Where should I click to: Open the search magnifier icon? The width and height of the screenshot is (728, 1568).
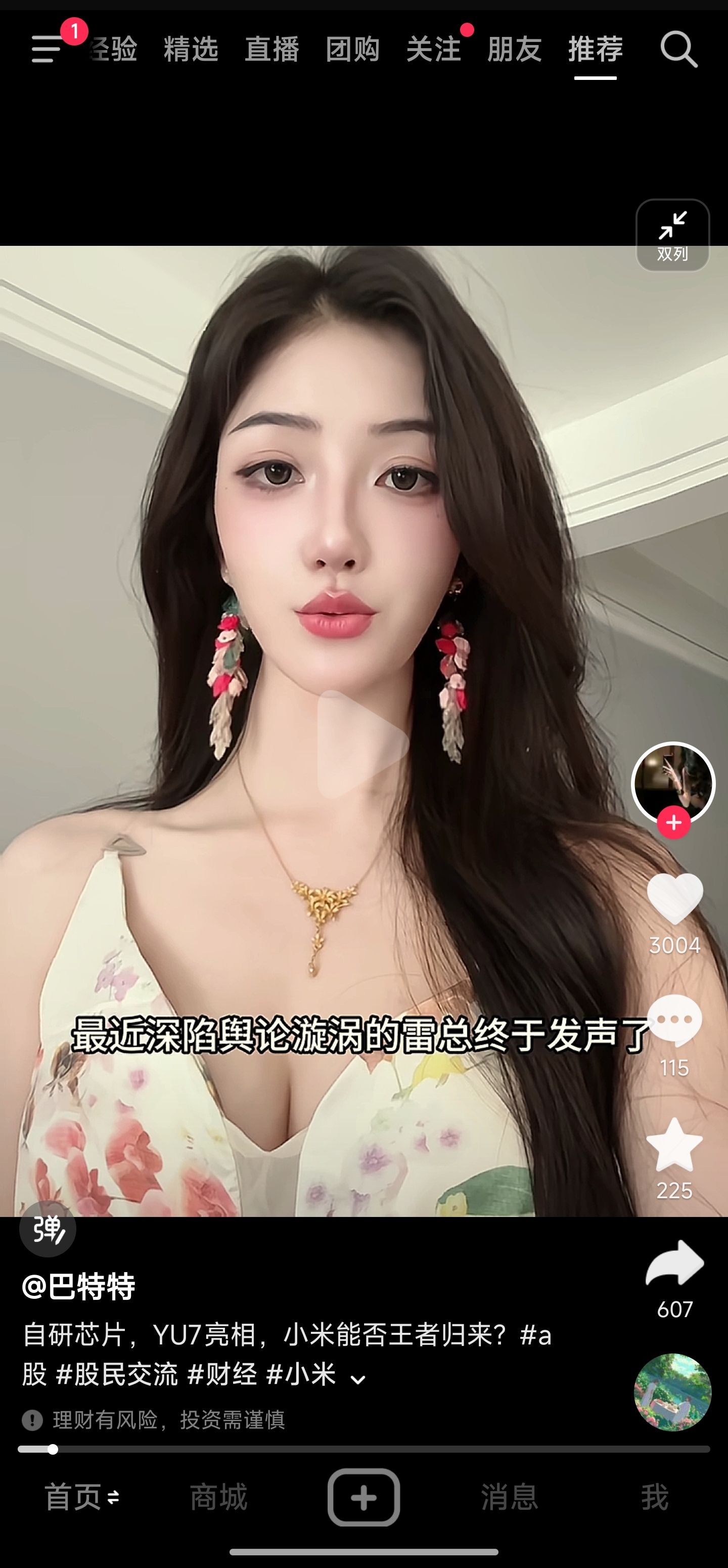679,49
